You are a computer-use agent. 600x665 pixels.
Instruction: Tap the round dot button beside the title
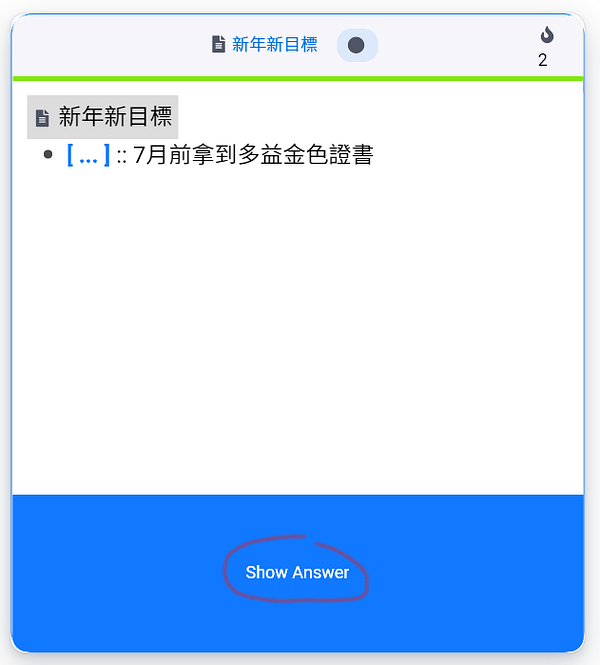click(x=356, y=45)
